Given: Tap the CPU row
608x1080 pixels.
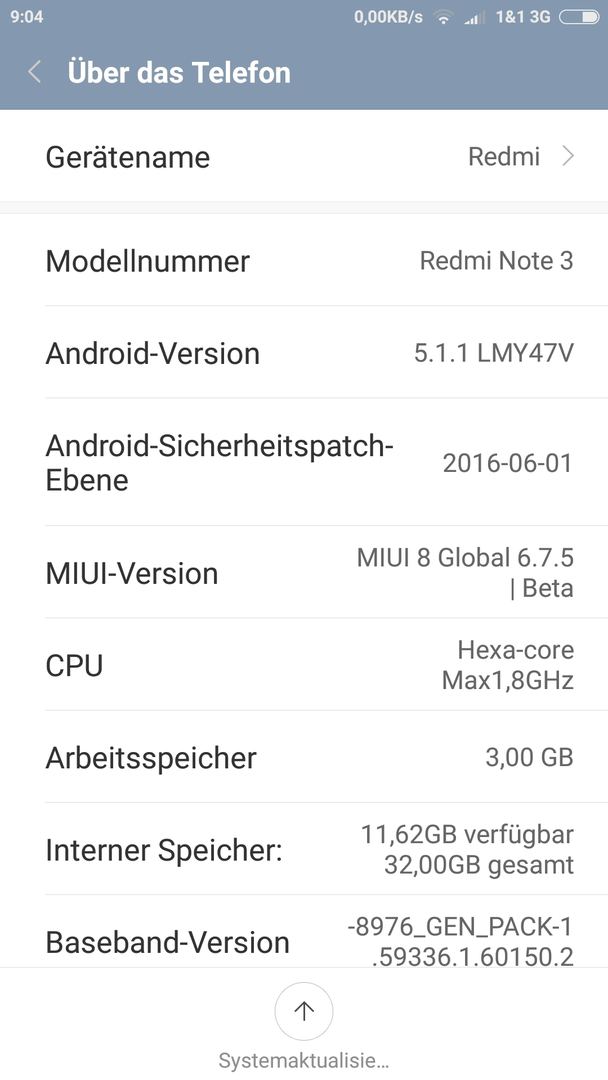Looking at the screenshot, I should pos(304,665).
